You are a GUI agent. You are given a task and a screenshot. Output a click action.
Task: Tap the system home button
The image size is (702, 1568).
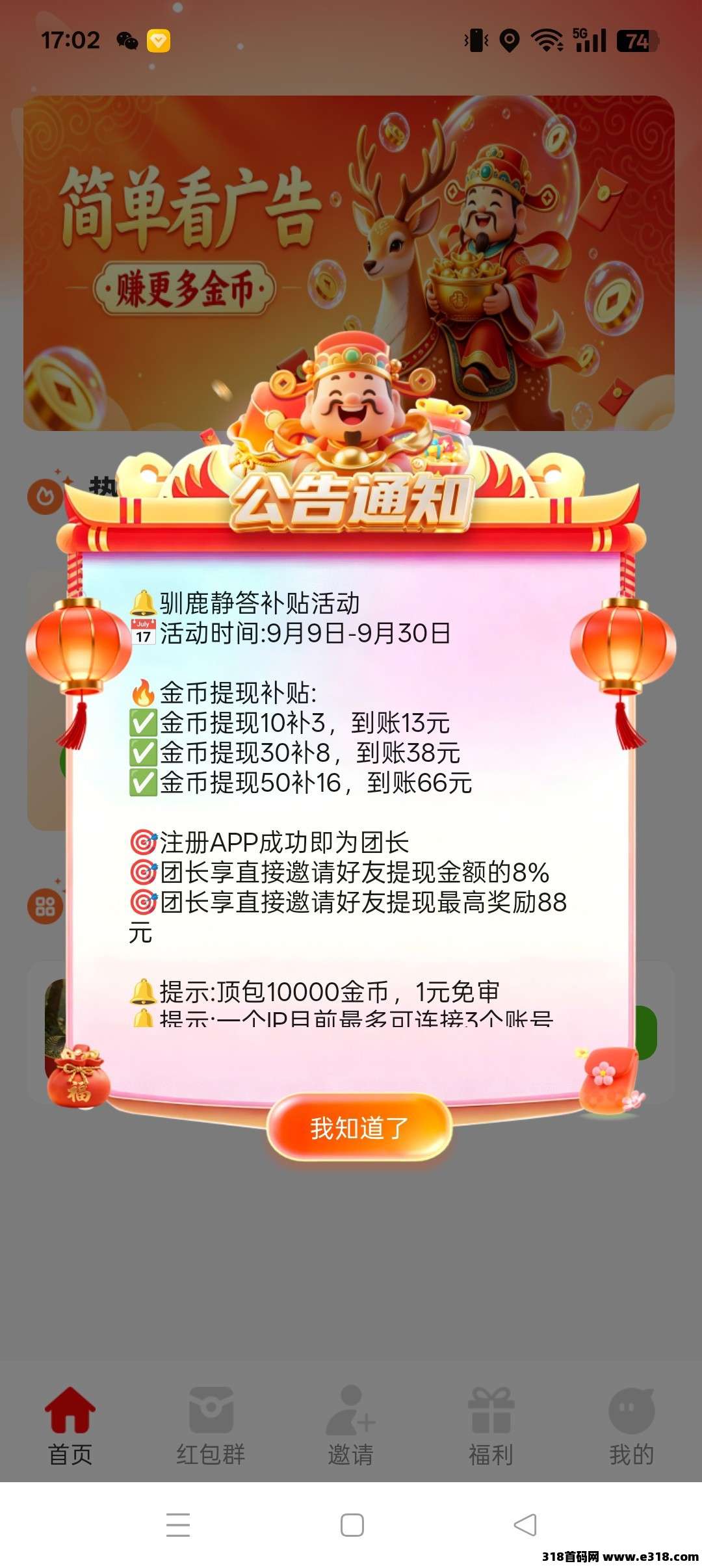coord(352,1525)
